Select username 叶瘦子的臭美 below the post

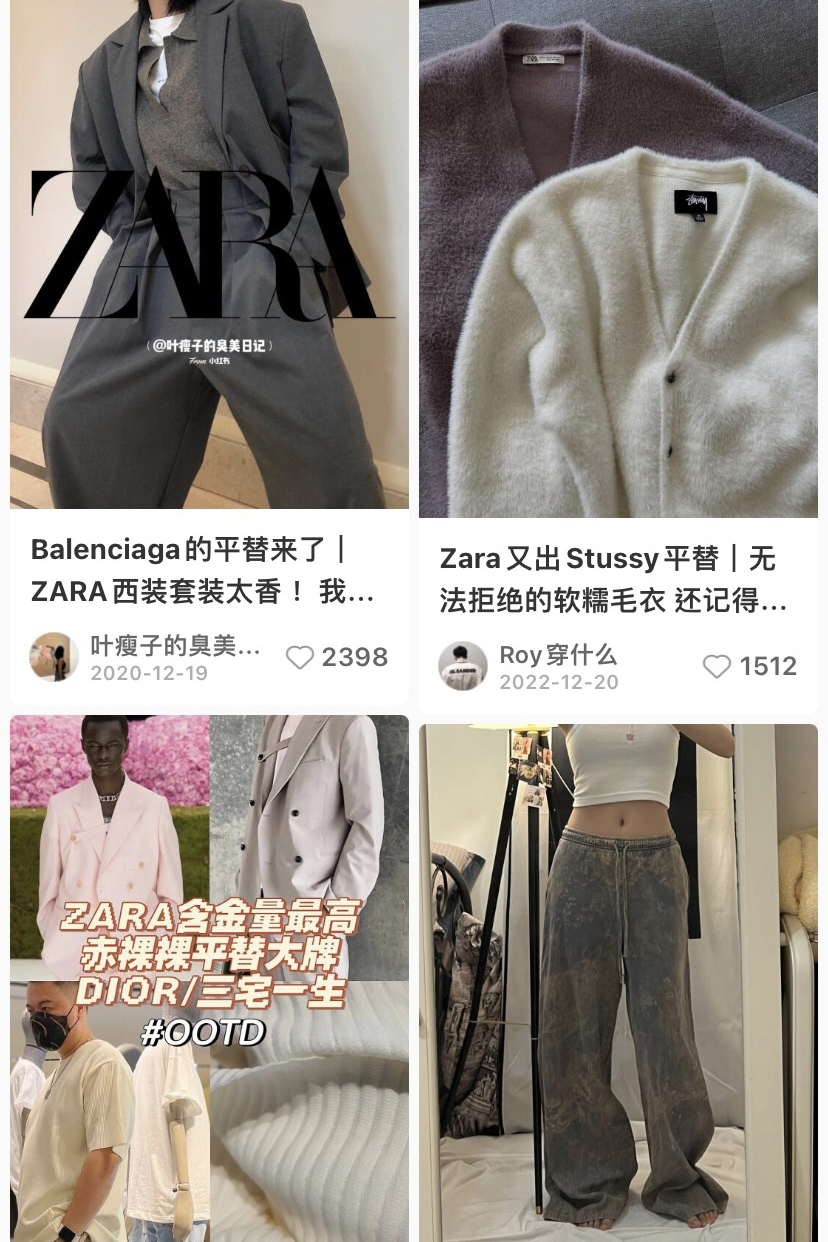(175, 646)
